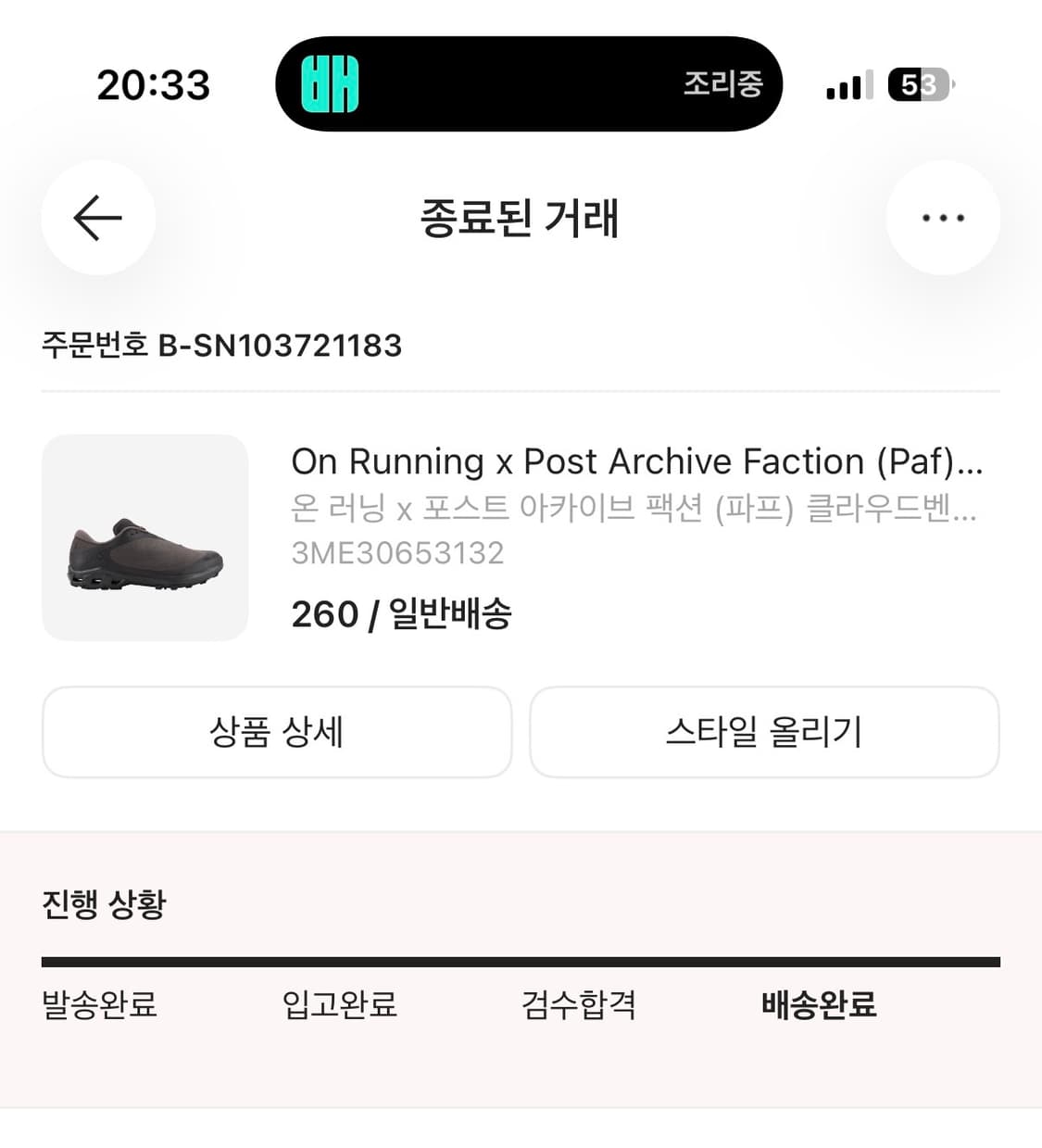Click the teal Baemin logo in the island
The width and height of the screenshot is (1042, 1148).
click(x=329, y=84)
